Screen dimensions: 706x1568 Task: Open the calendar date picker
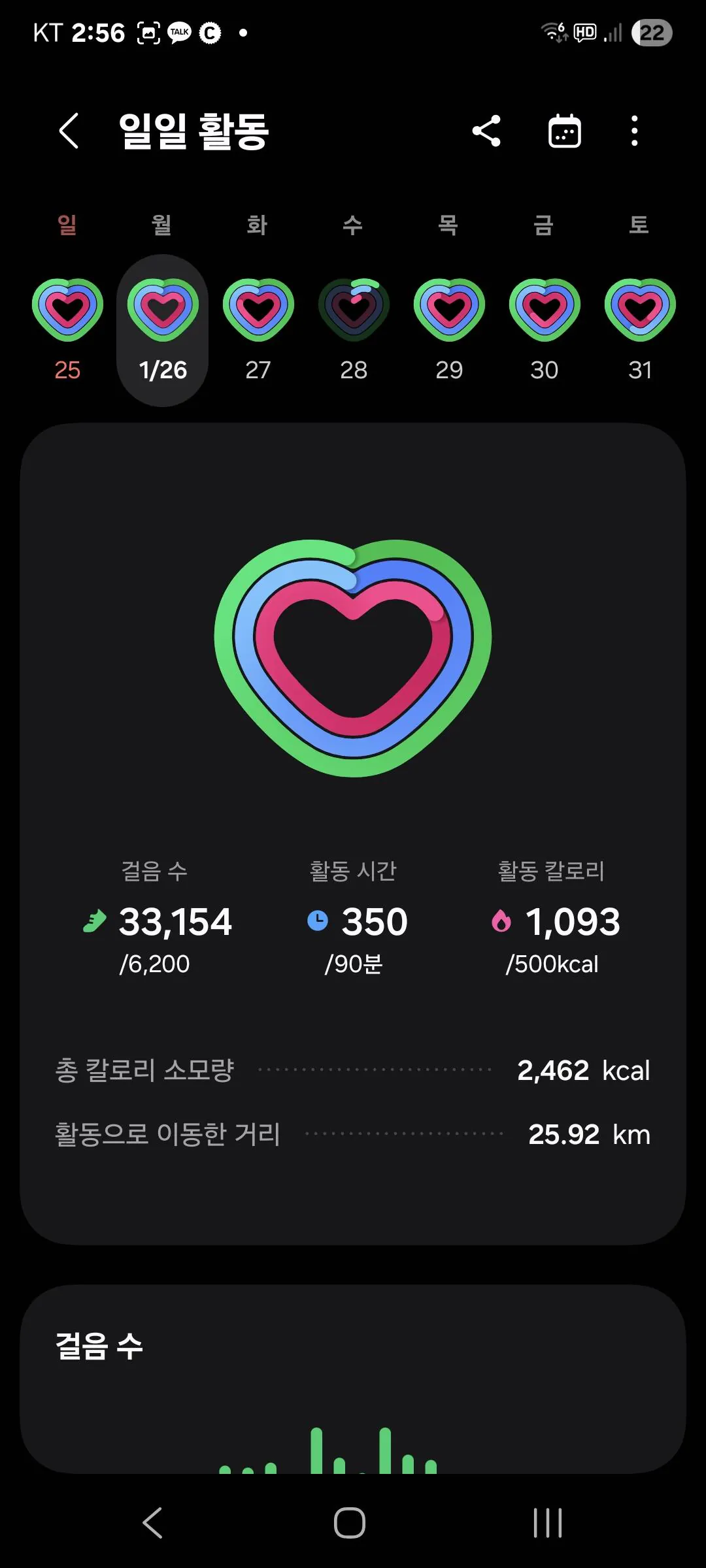(x=564, y=131)
